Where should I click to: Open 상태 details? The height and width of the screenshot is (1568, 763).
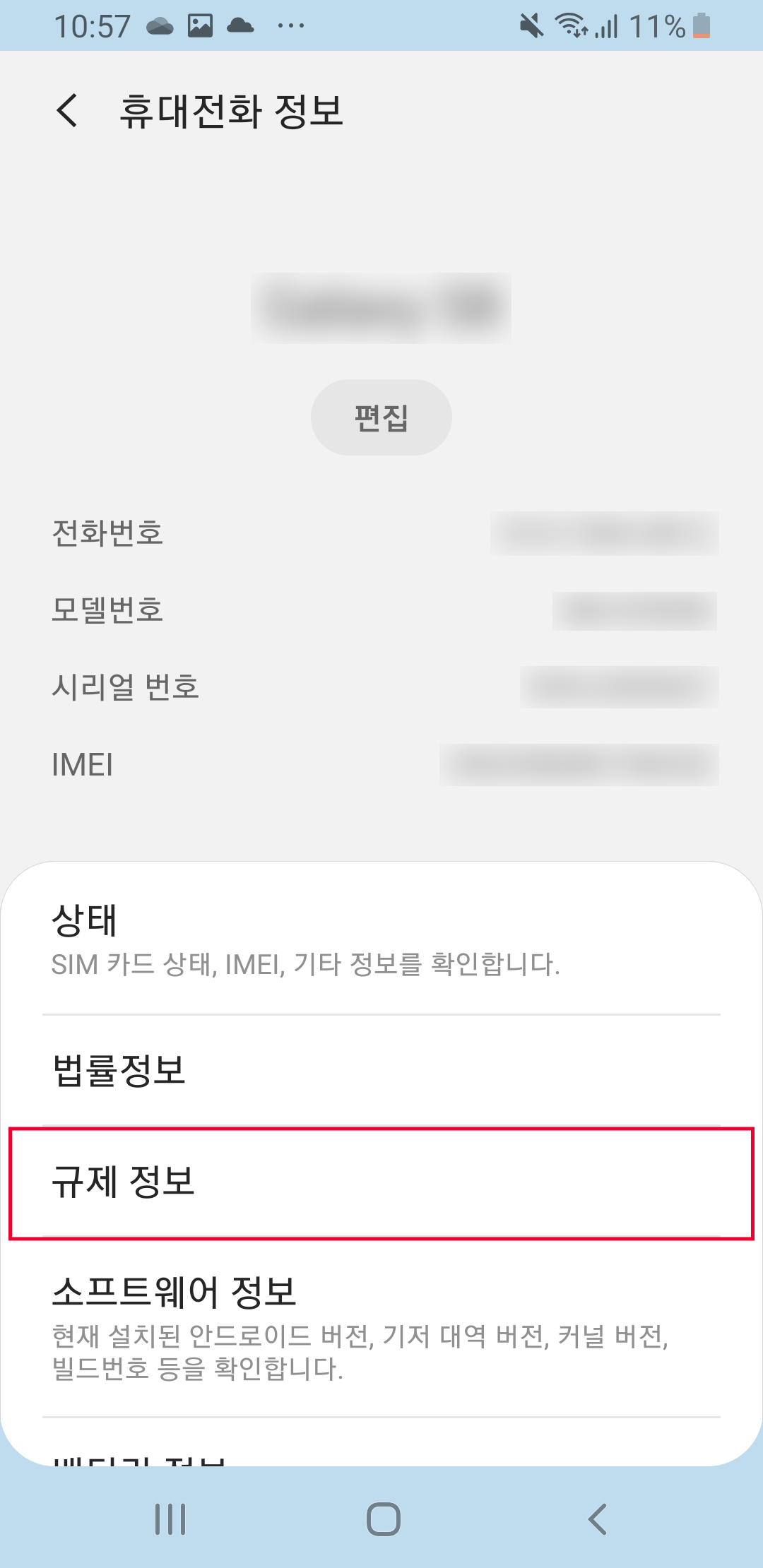click(381, 939)
